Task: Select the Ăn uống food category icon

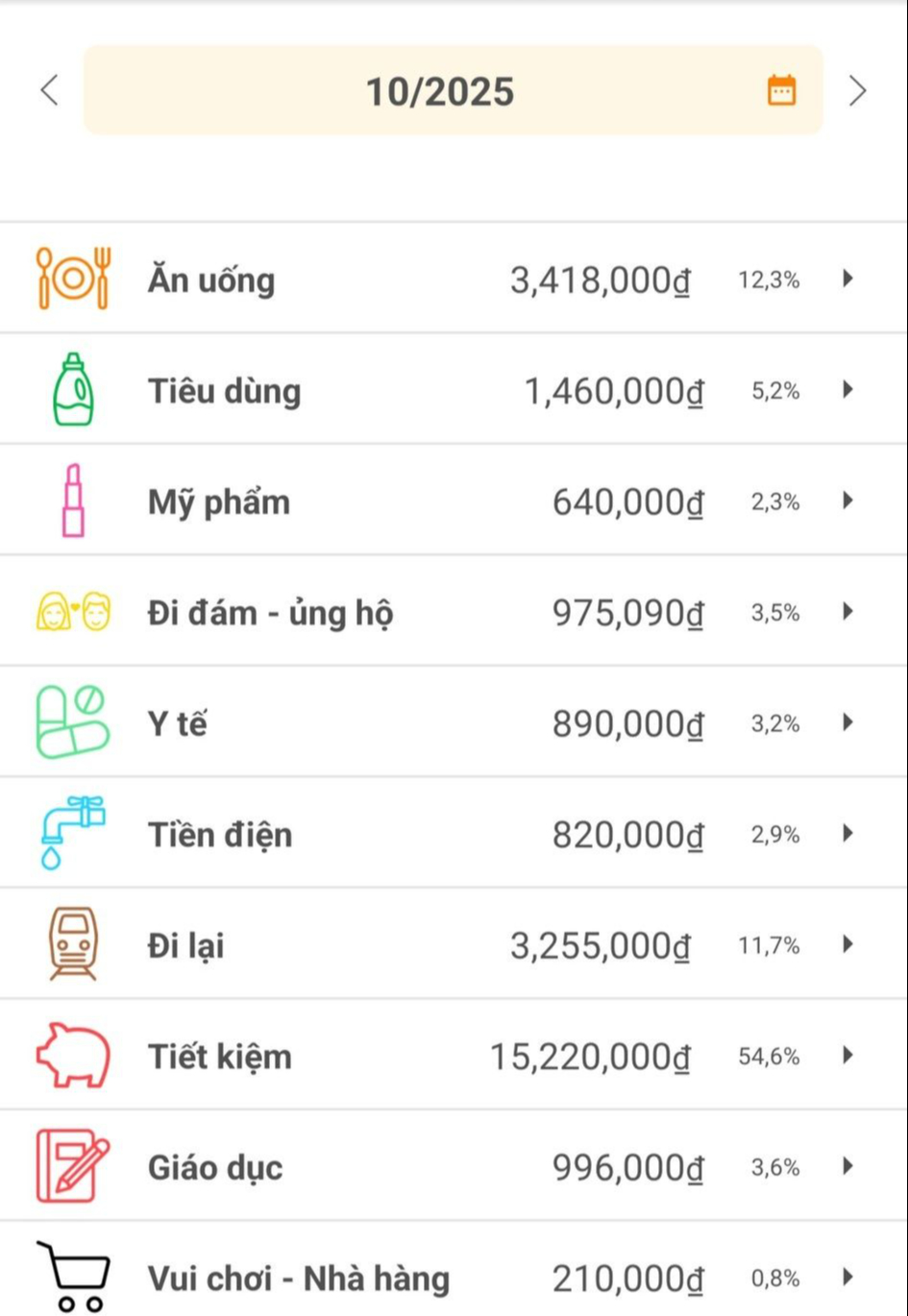Action: pos(72,278)
